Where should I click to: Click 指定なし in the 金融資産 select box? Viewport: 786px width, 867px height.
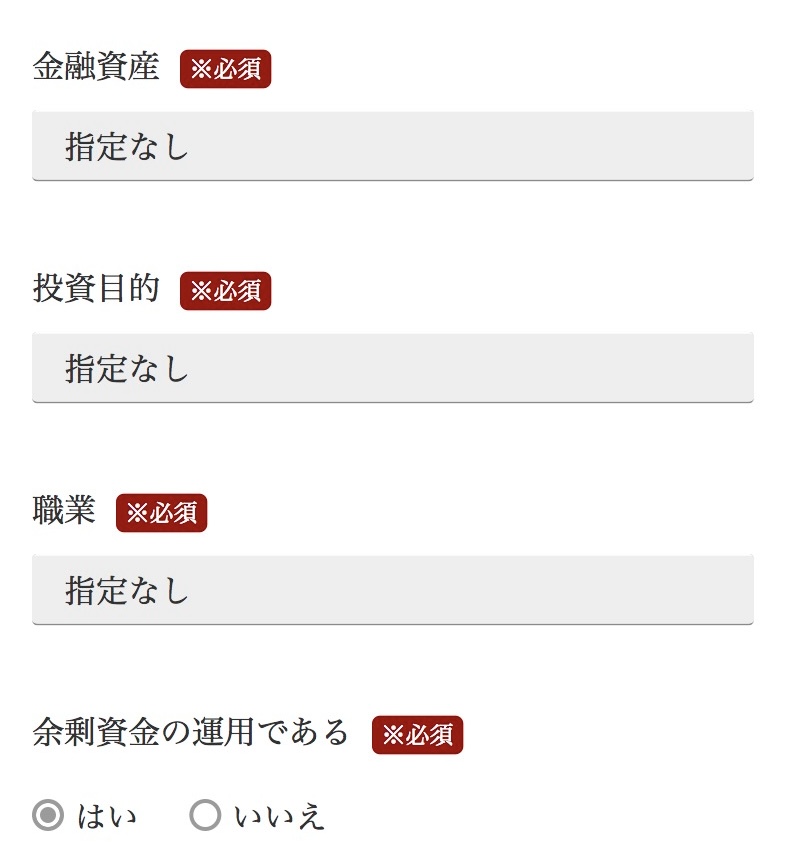[126, 146]
